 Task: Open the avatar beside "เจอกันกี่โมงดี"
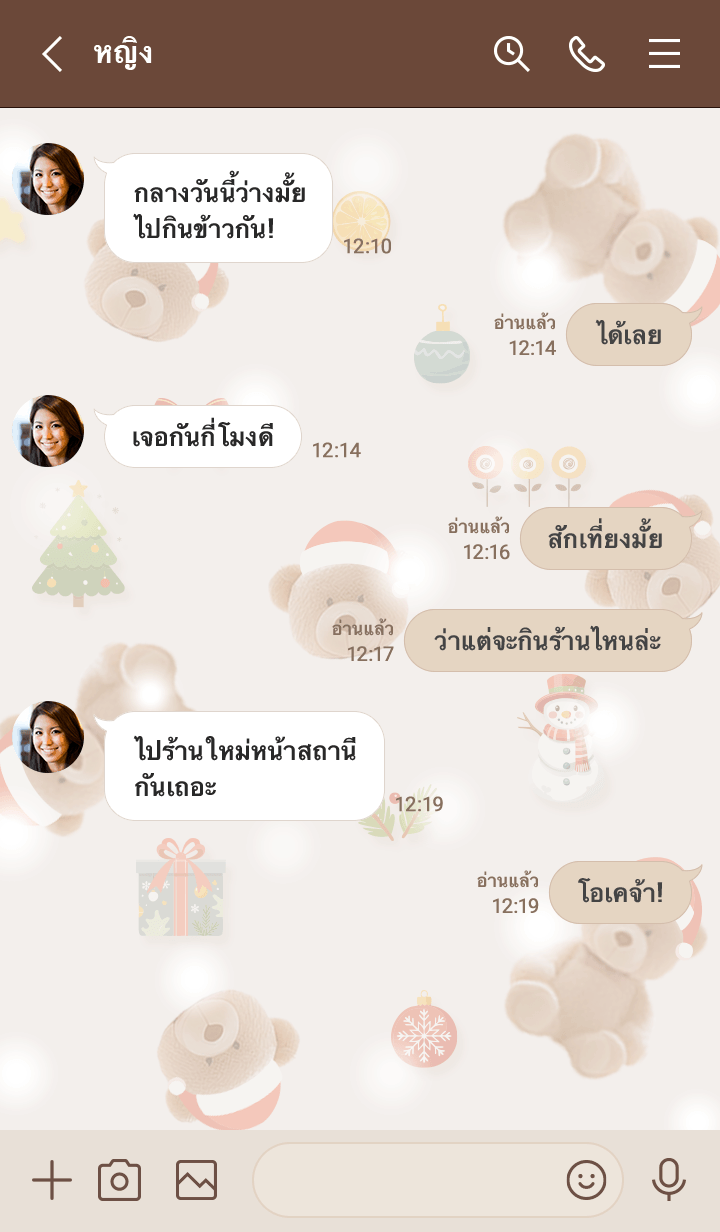point(48,431)
